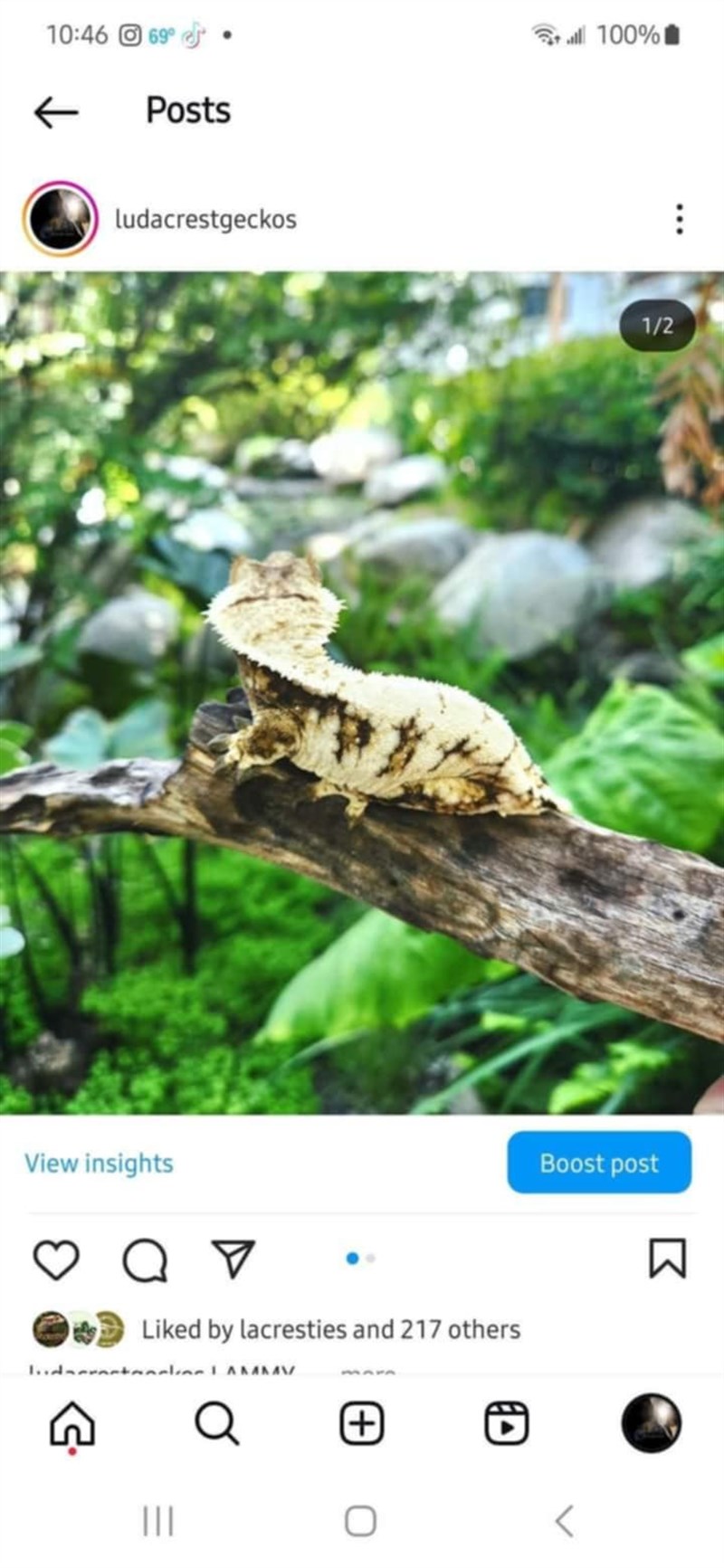The height and width of the screenshot is (1568, 724).
Task: Switch to the Reels tab
Action: pyautogui.click(x=506, y=1424)
